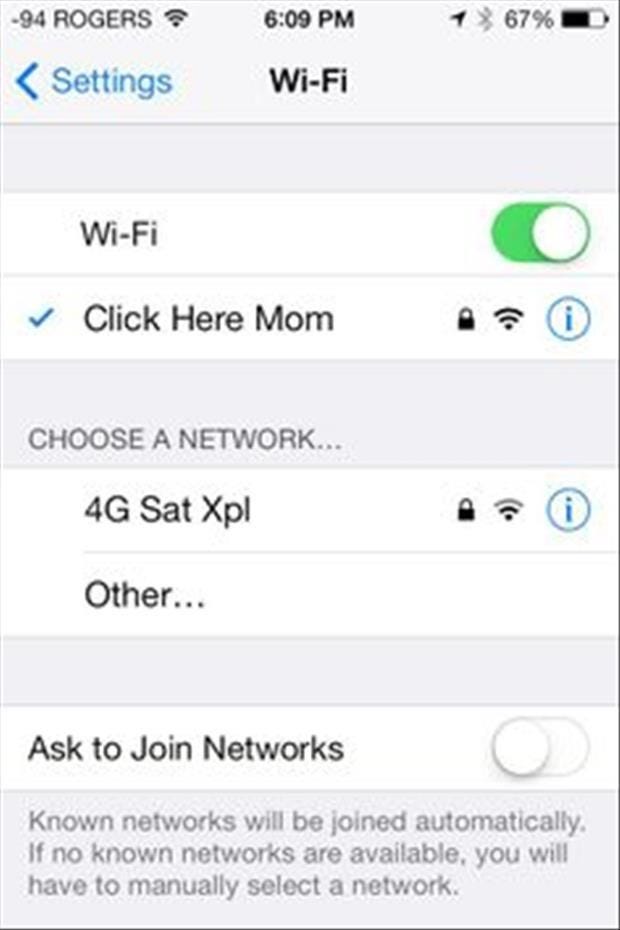Join the 4G Sat Xpl network

tap(168, 510)
